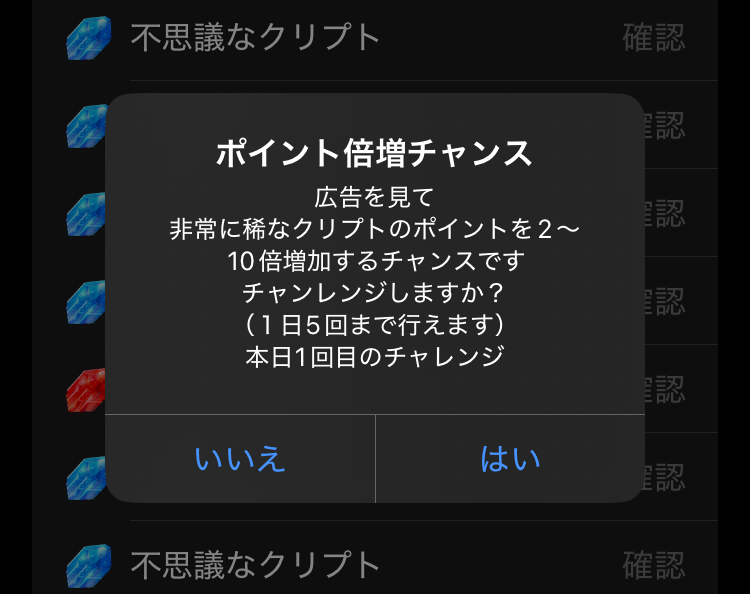Tap はい to accept the challenge
Image resolution: width=750 pixels, height=594 pixels.
pos(510,459)
